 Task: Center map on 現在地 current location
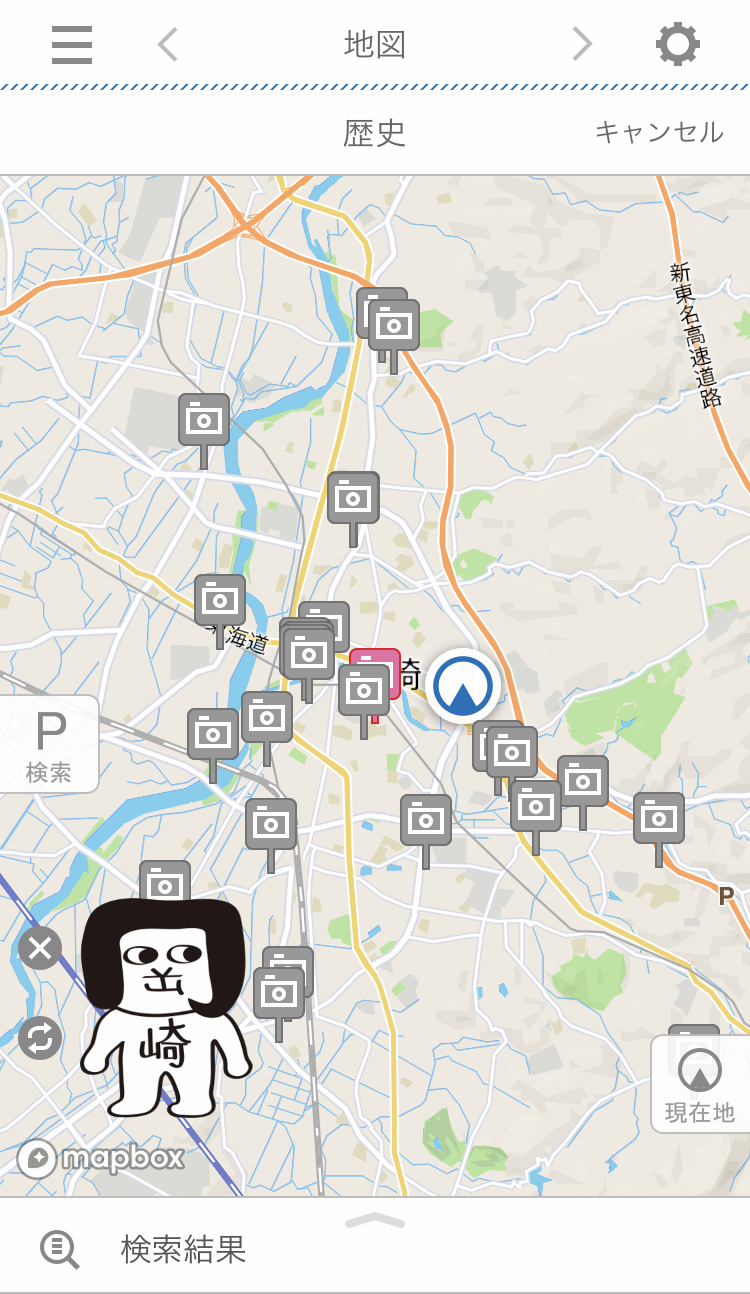[700, 1085]
